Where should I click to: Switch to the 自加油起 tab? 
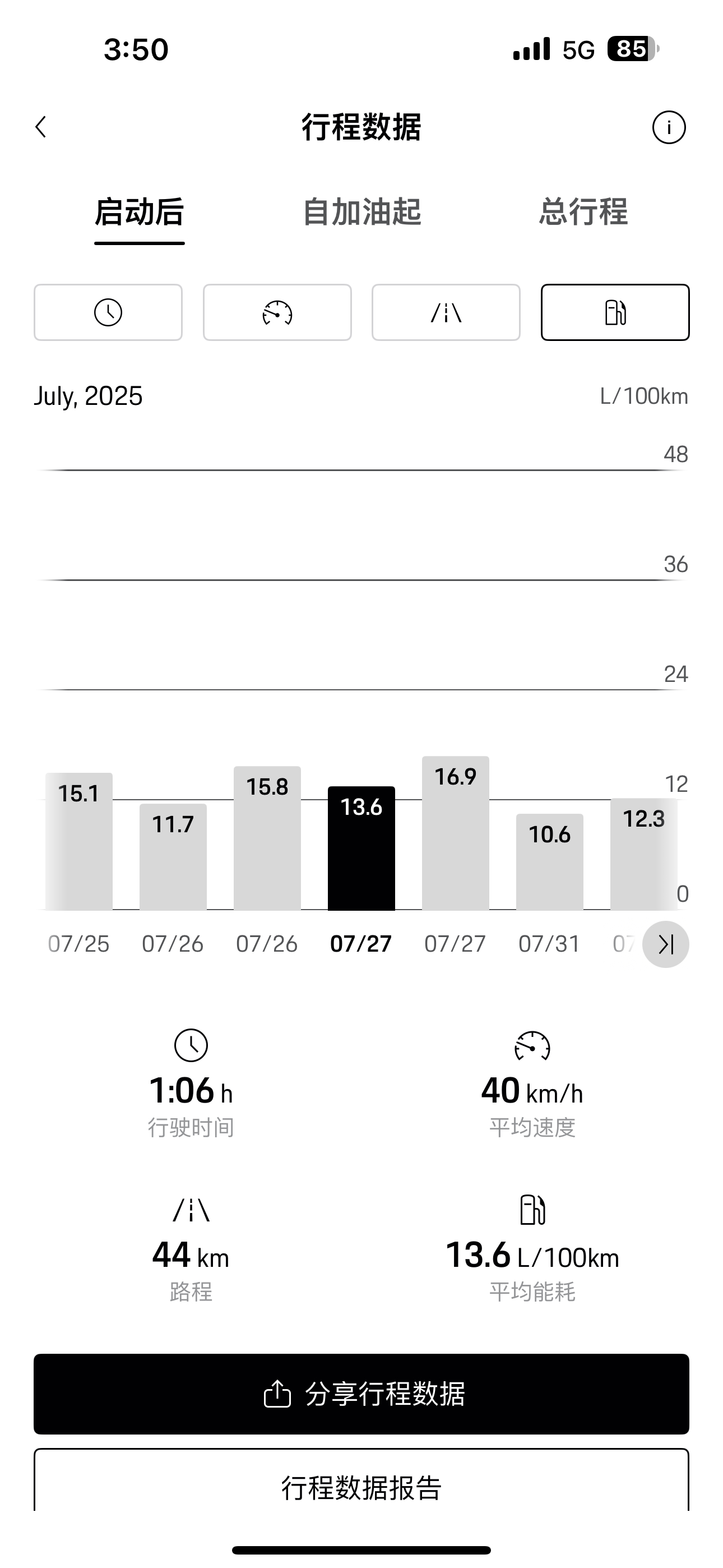(362, 213)
